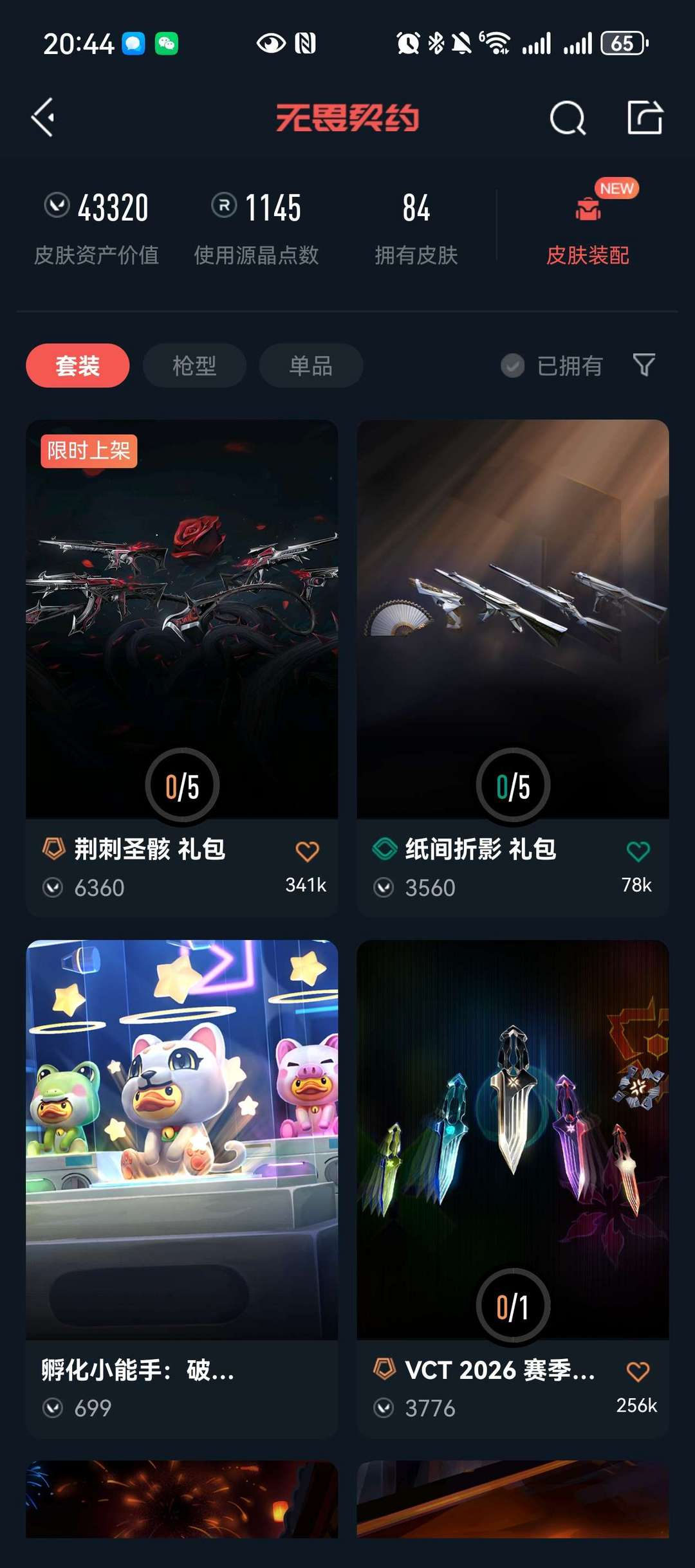Tap the 0/5 progress circle on 纸间折影
The width and height of the screenshot is (695, 1568).
point(513,783)
